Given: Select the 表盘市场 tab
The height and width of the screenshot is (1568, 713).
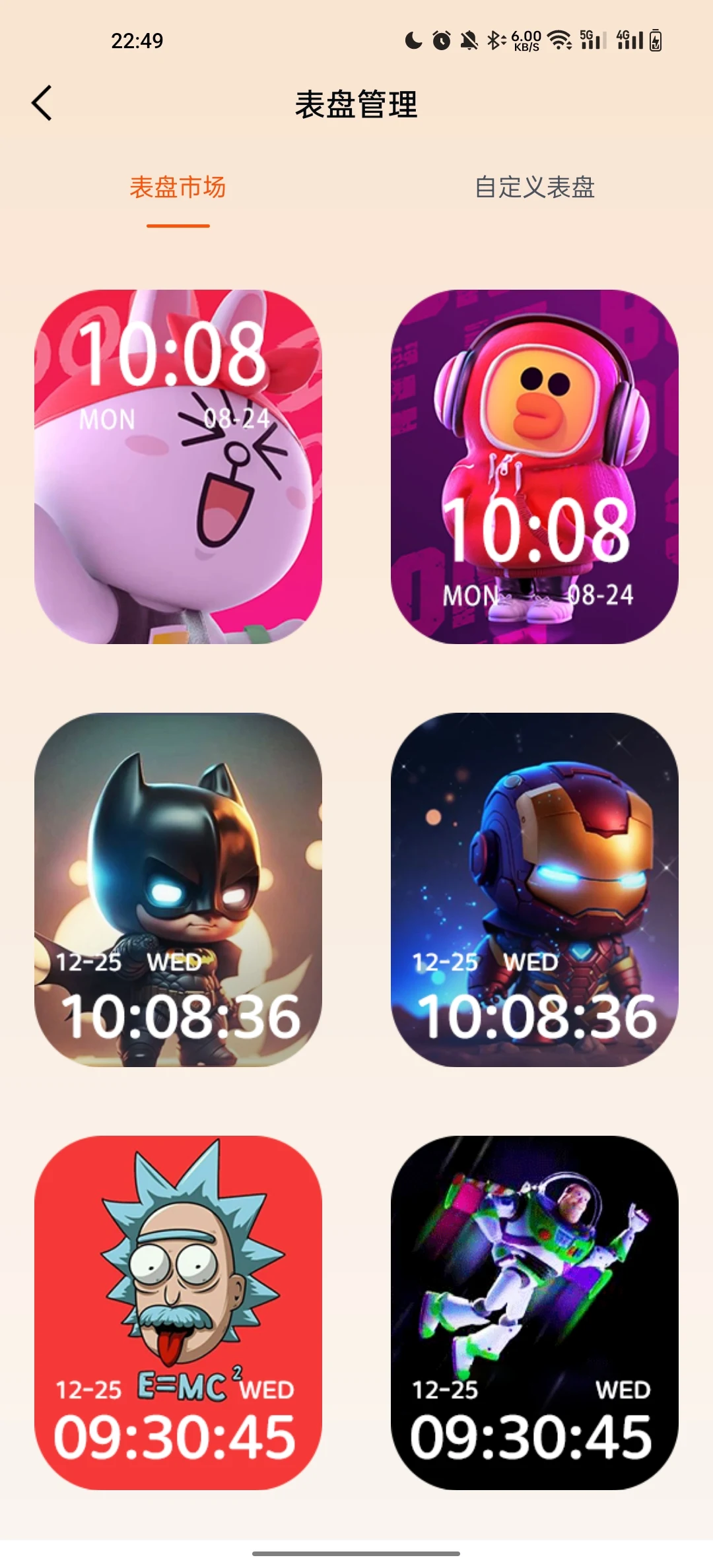Looking at the screenshot, I should click(178, 187).
